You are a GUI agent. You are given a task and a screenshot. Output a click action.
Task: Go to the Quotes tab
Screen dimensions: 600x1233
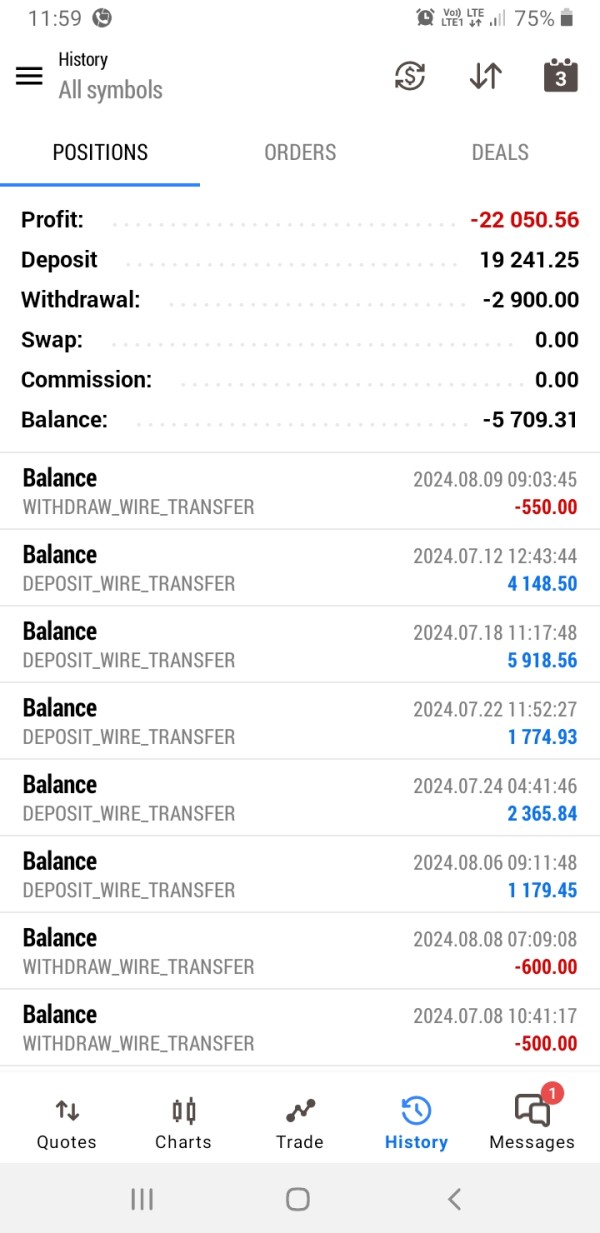click(x=67, y=1123)
